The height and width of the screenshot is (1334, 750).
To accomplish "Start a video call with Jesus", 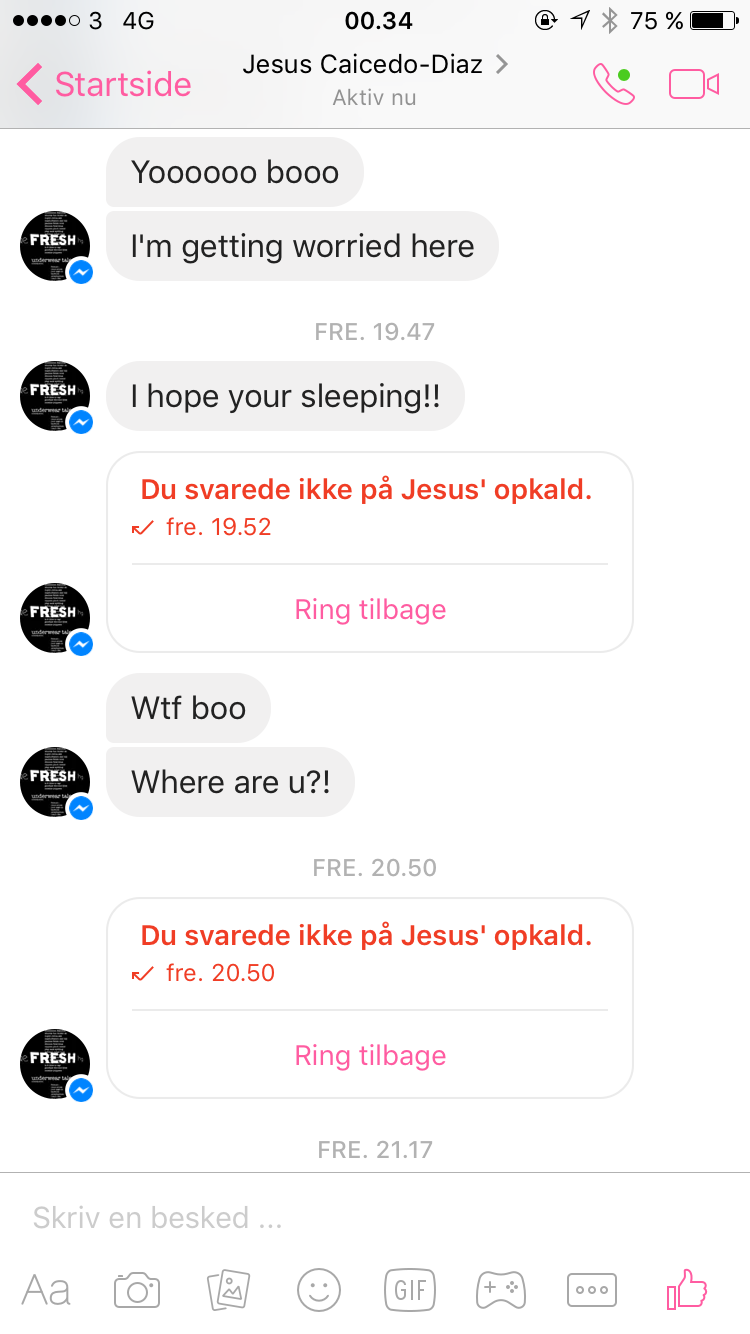I will [x=694, y=84].
